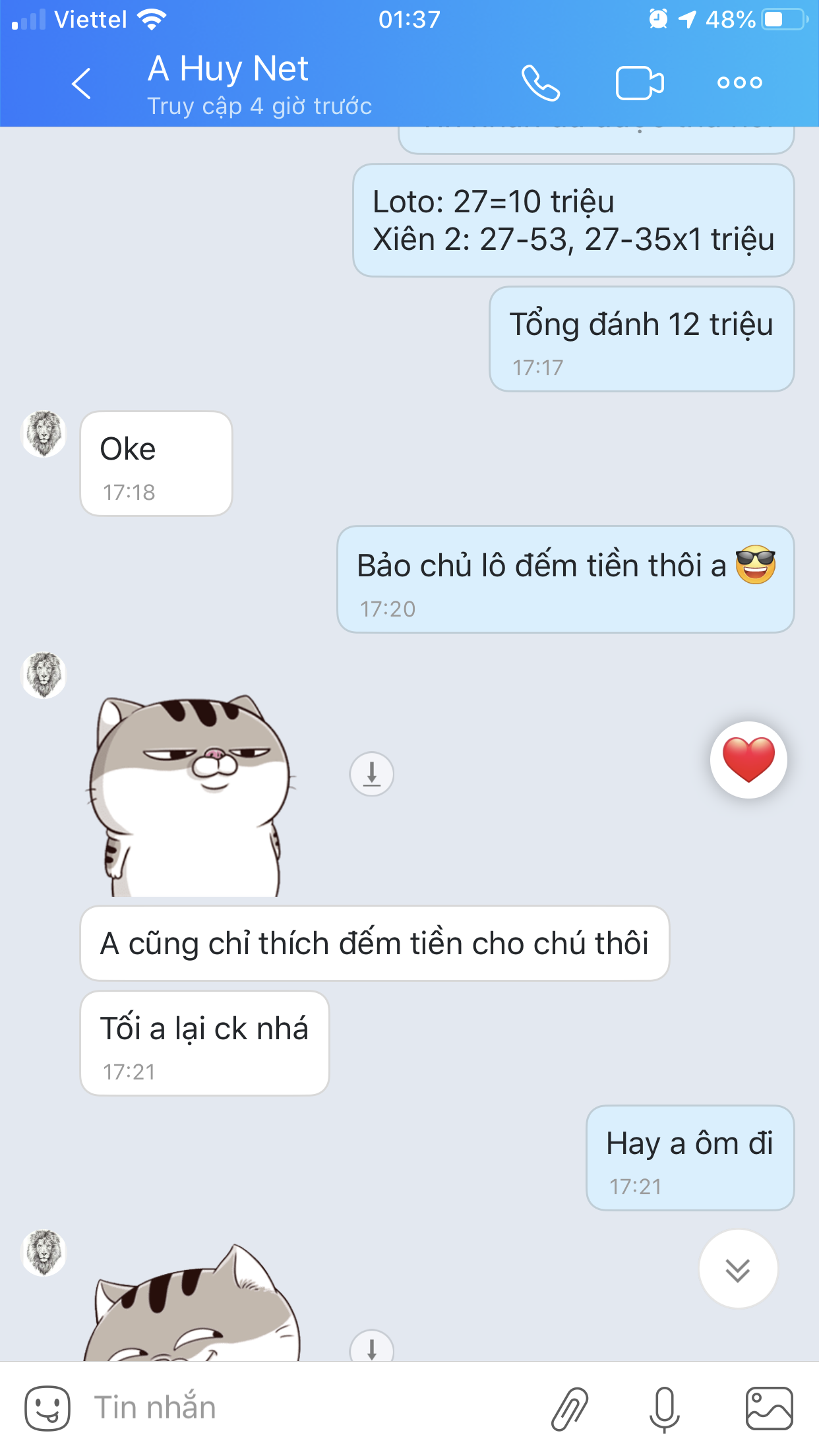Attach a file with the paperclip
Image resolution: width=819 pixels, height=1456 pixels.
coord(569,1408)
